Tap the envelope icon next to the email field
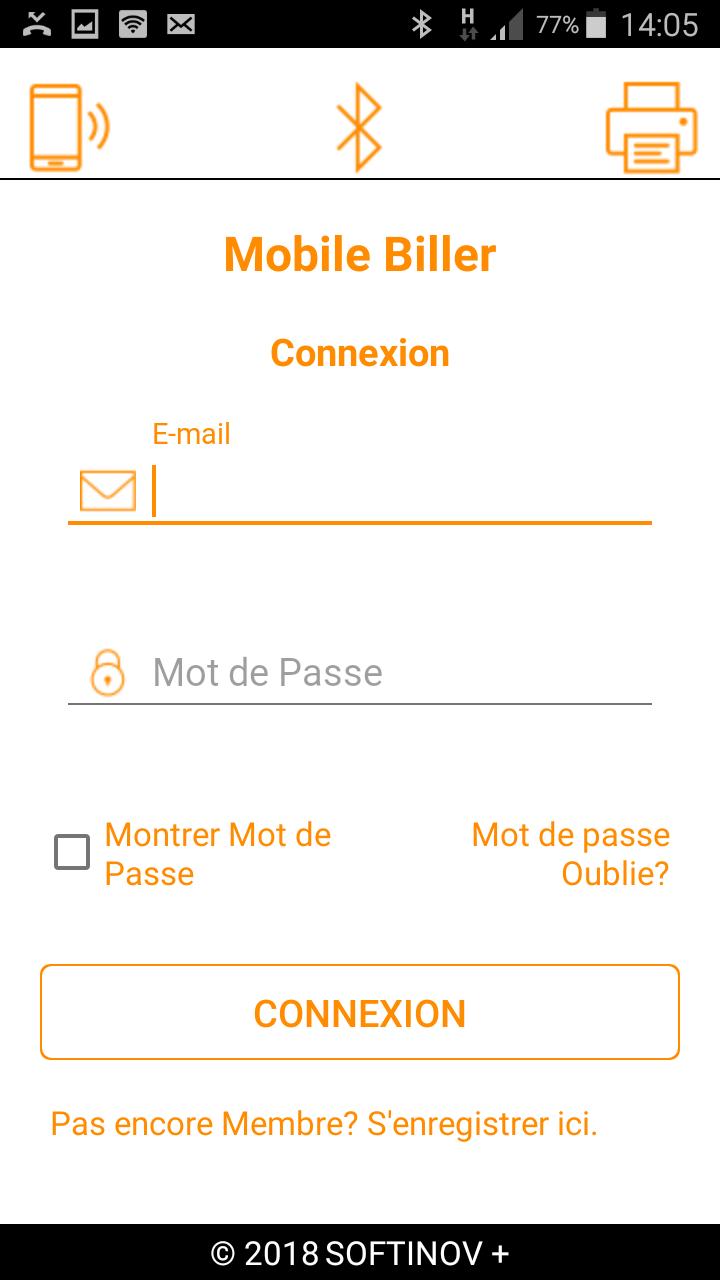This screenshot has height=1280, width=720. click(105, 490)
